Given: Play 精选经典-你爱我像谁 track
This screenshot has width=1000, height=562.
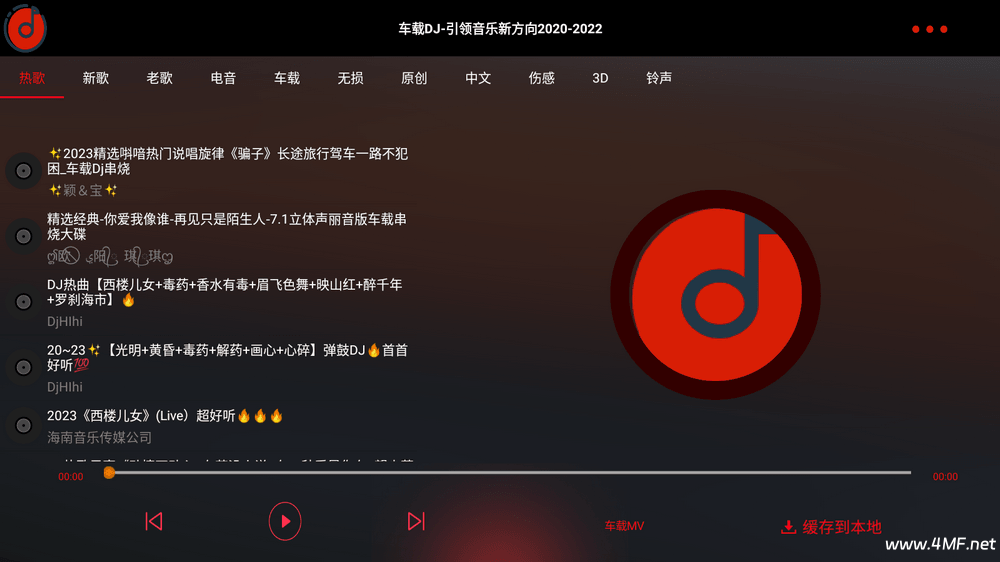Looking at the screenshot, I should click(227, 227).
